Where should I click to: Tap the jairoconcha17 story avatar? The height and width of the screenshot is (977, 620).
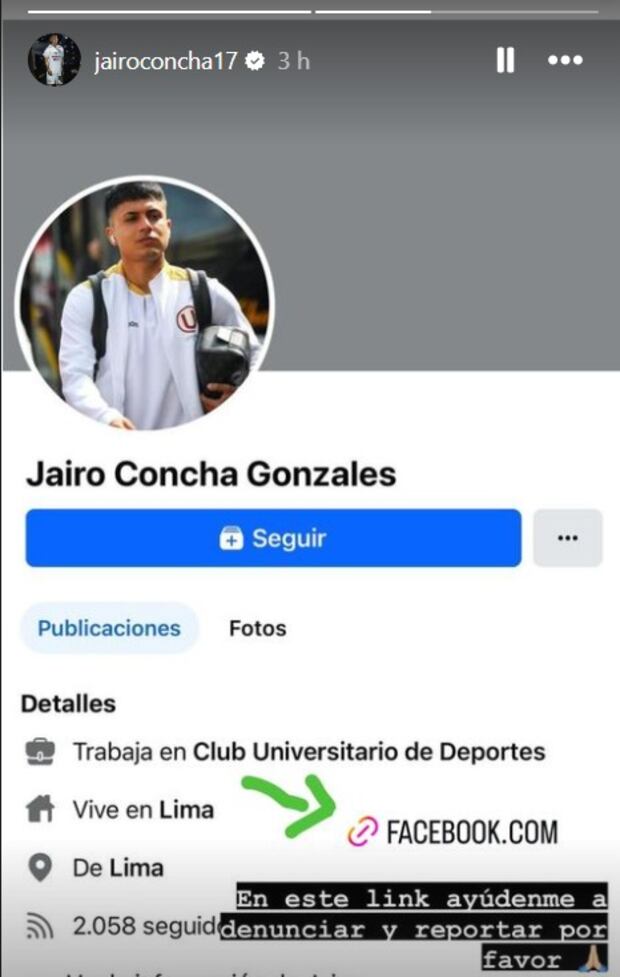click(53, 60)
